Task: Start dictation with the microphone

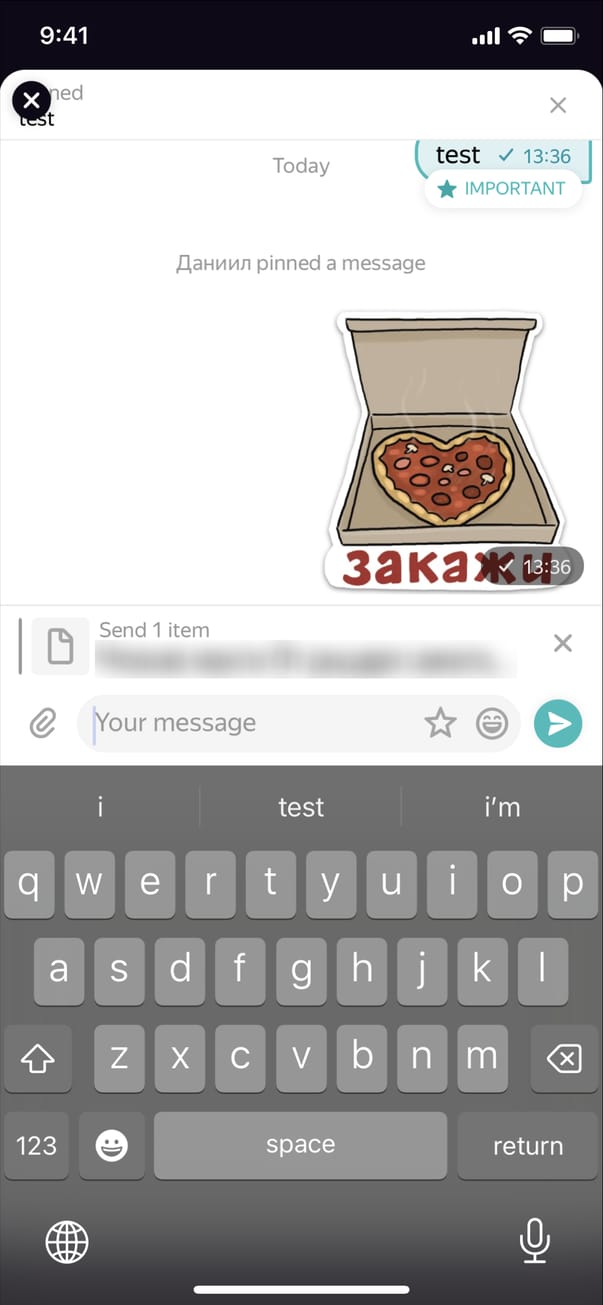Action: [x=535, y=1242]
